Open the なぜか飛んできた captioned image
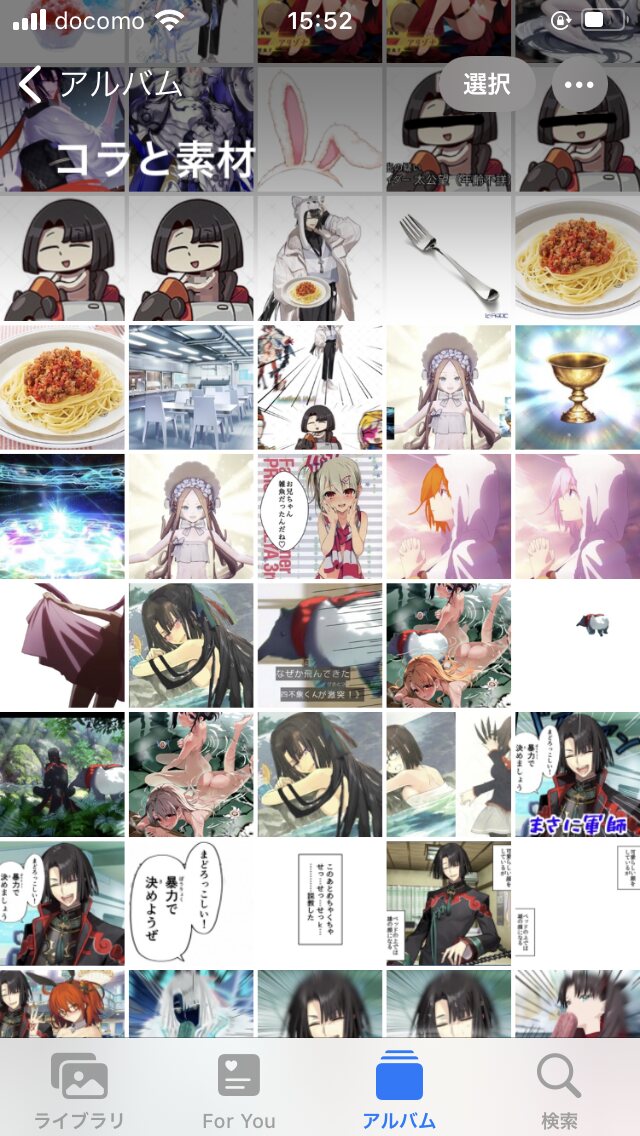 [x=320, y=646]
